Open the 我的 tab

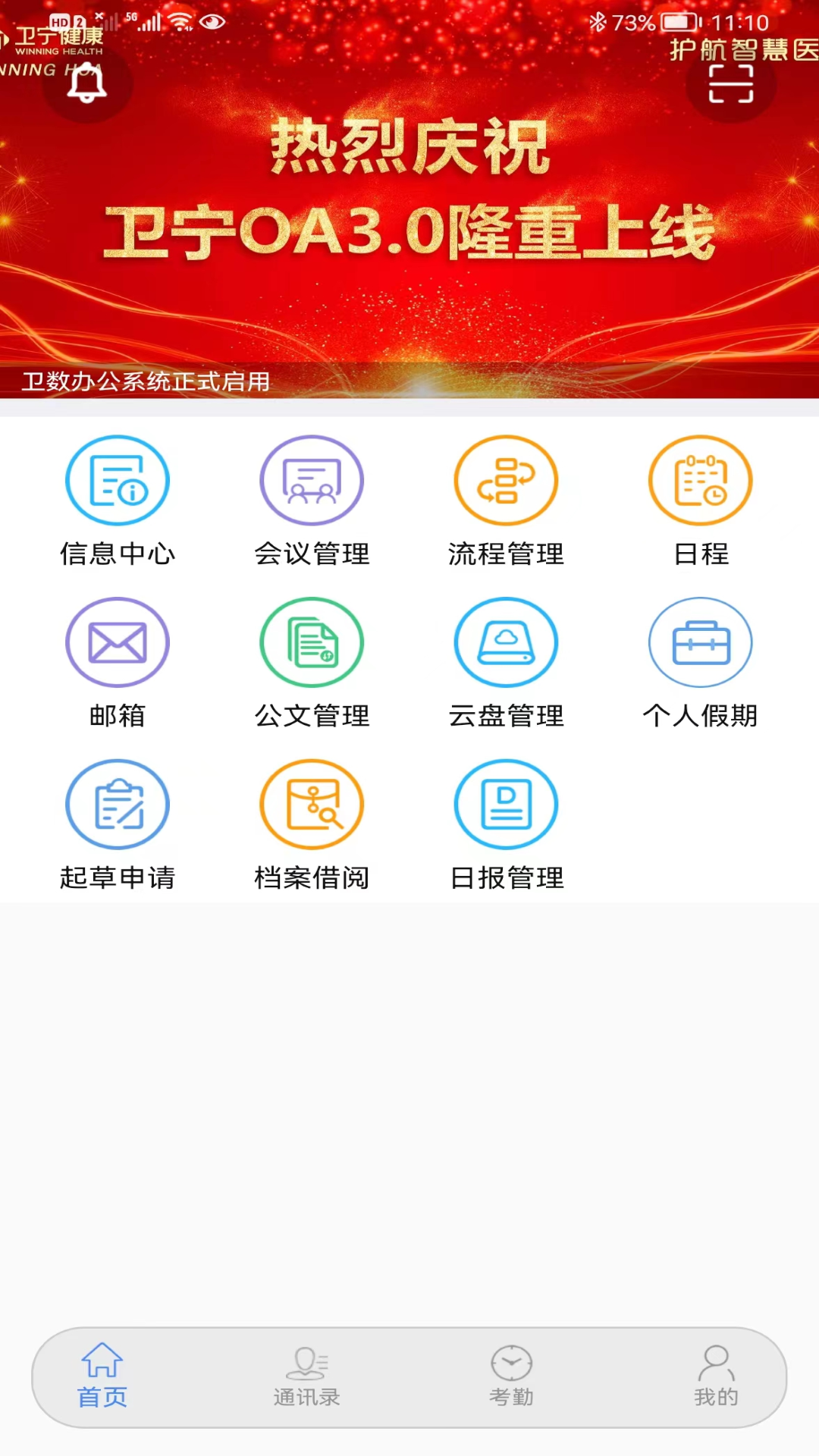(x=716, y=1376)
